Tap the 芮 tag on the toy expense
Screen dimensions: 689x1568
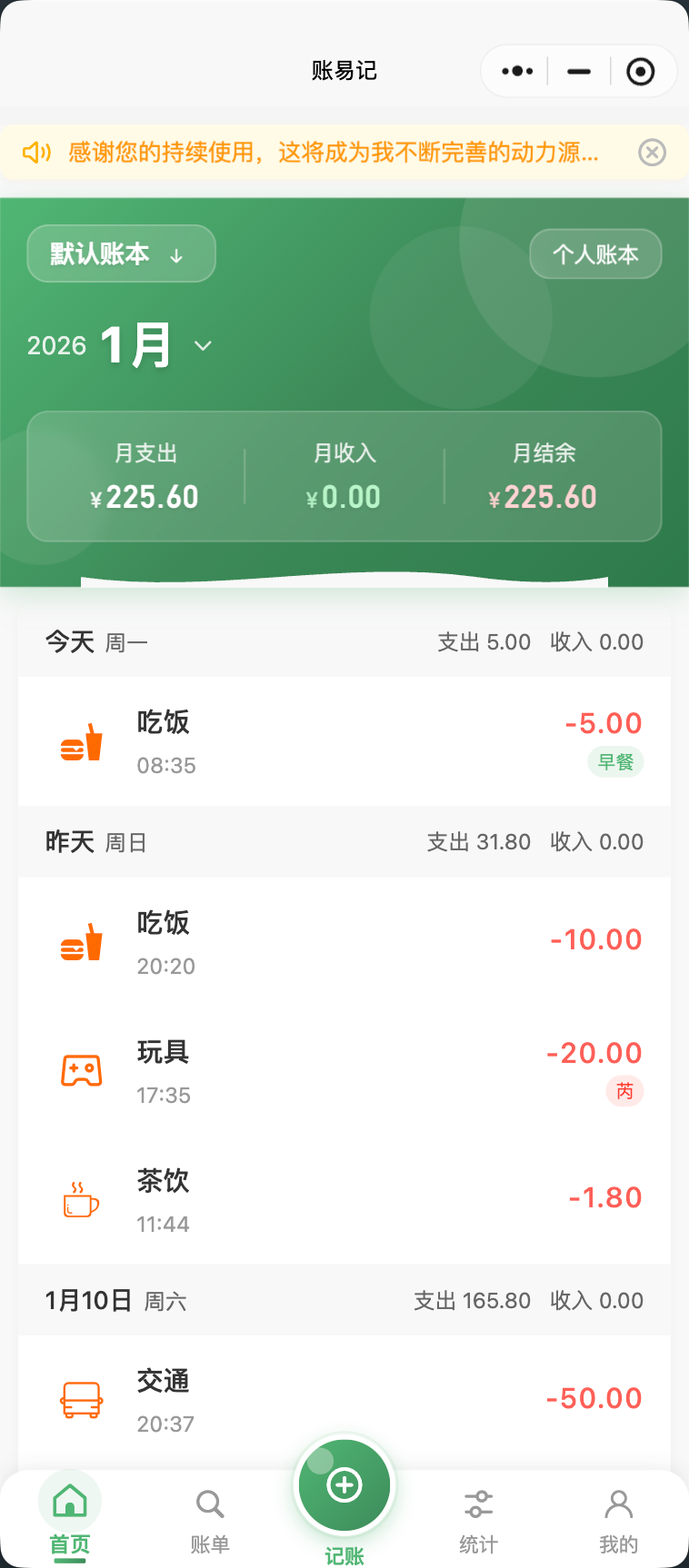(x=624, y=1091)
